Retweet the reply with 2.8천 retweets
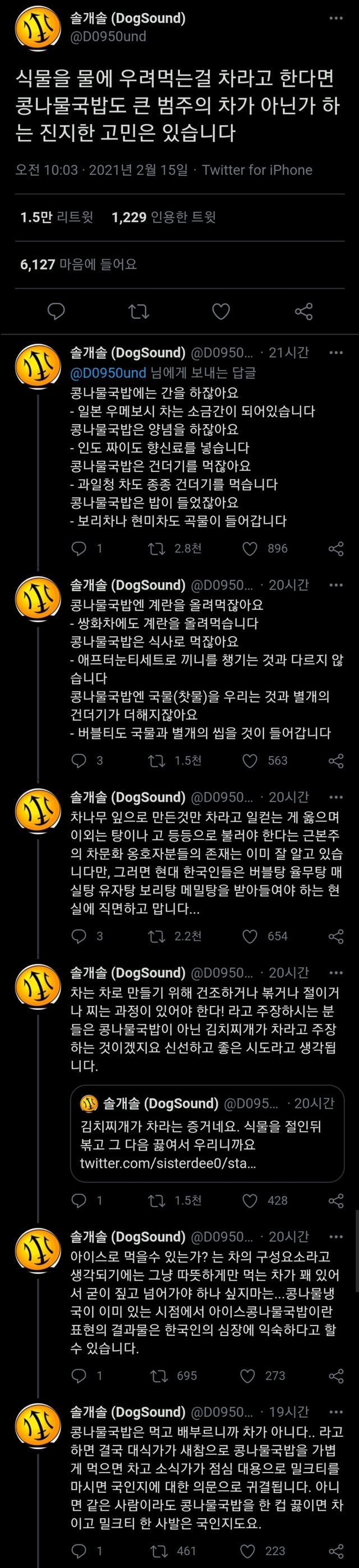The height and width of the screenshot is (1568, 359). pos(157,549)
